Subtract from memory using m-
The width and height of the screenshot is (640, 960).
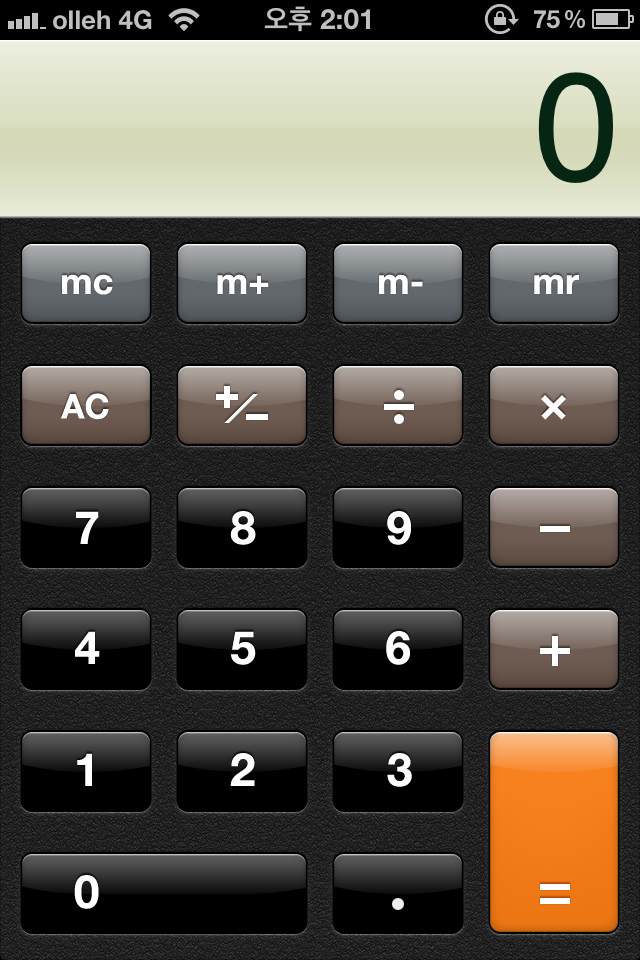click(398, 283)
